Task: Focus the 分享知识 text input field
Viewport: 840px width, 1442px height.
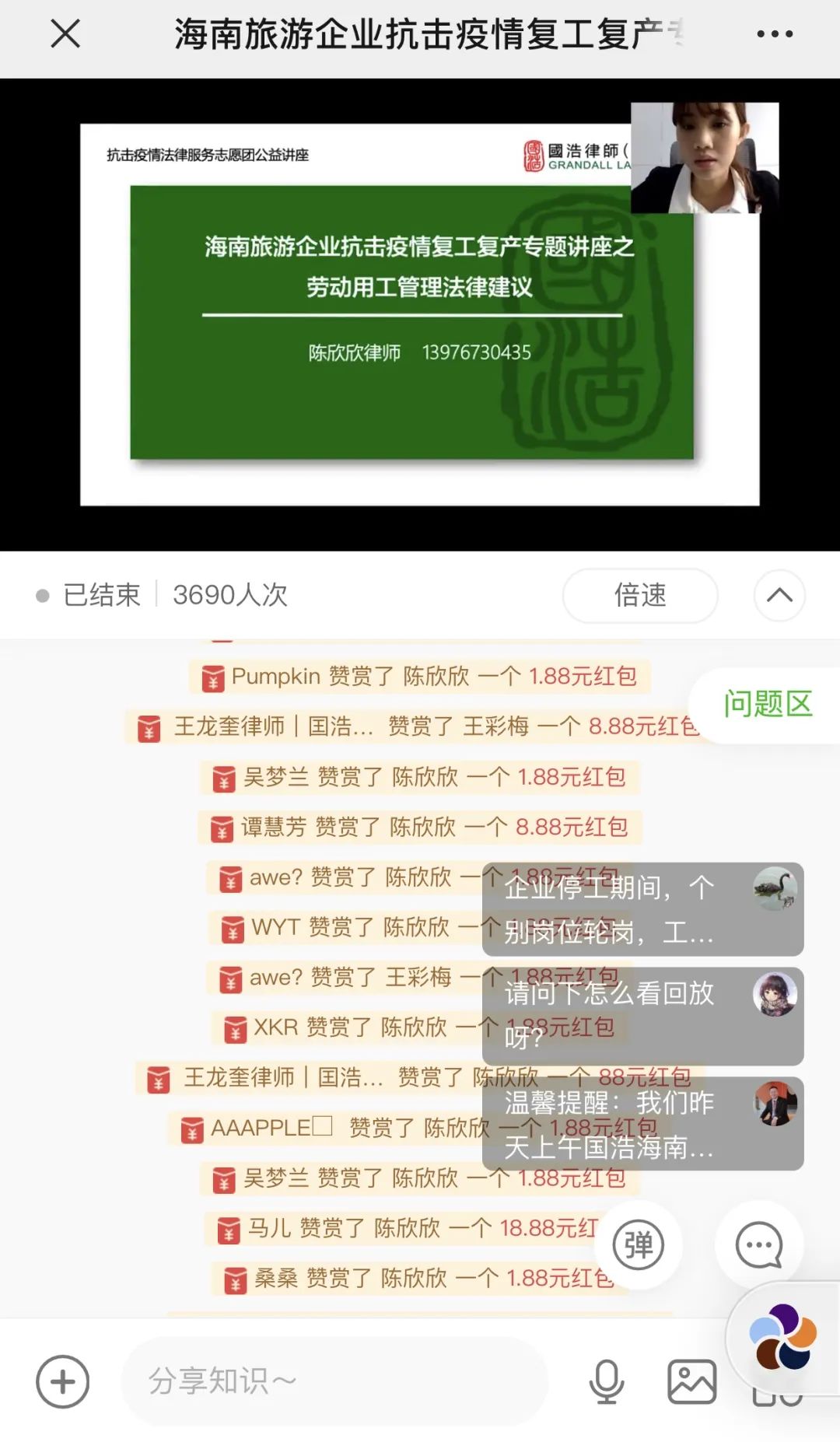Action: (334, 1381)
